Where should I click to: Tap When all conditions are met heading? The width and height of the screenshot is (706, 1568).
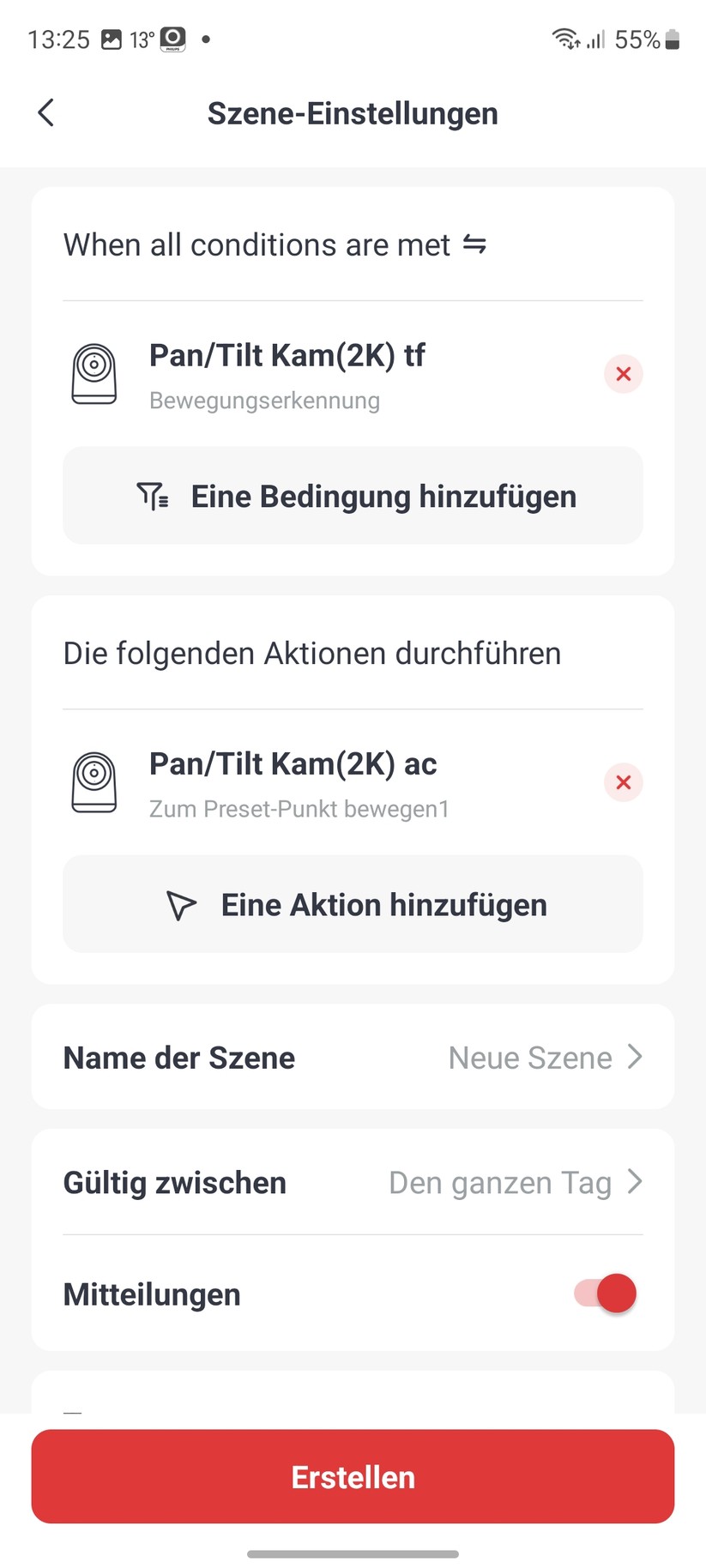pos(256,244)
